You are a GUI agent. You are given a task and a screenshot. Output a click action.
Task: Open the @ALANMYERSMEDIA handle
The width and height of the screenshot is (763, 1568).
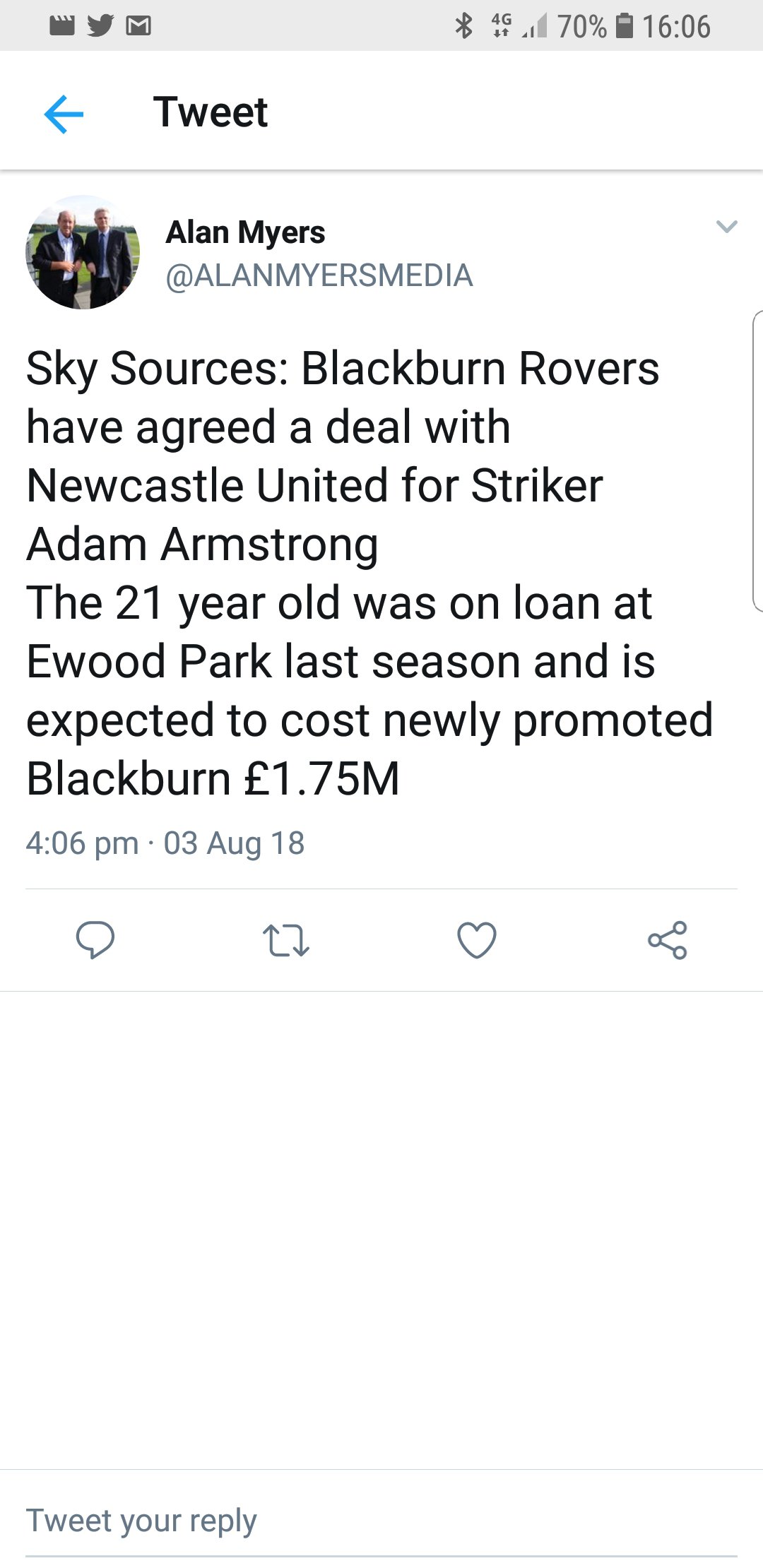(319, 275)
